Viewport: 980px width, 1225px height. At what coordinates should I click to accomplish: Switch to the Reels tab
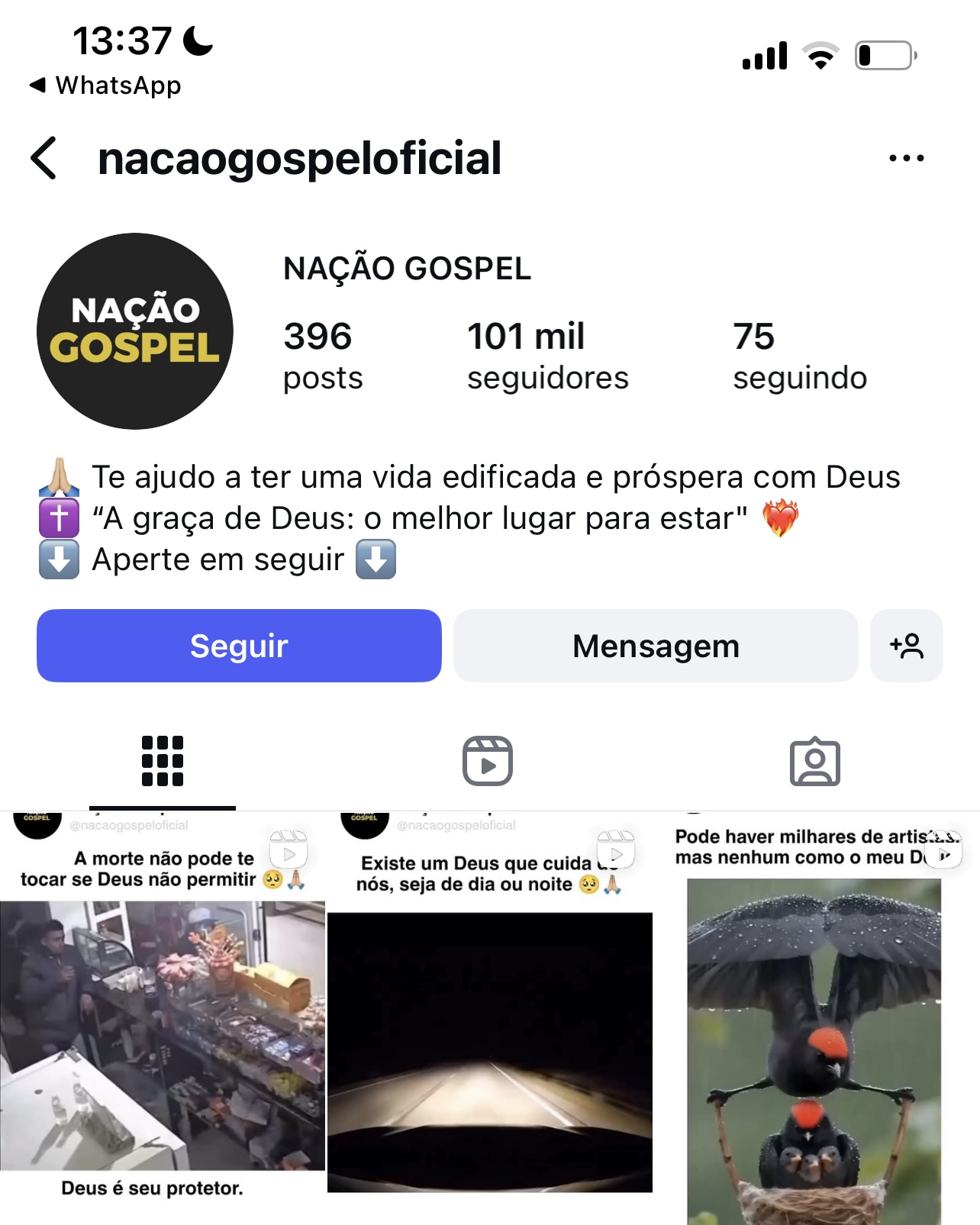pos(488,761)
